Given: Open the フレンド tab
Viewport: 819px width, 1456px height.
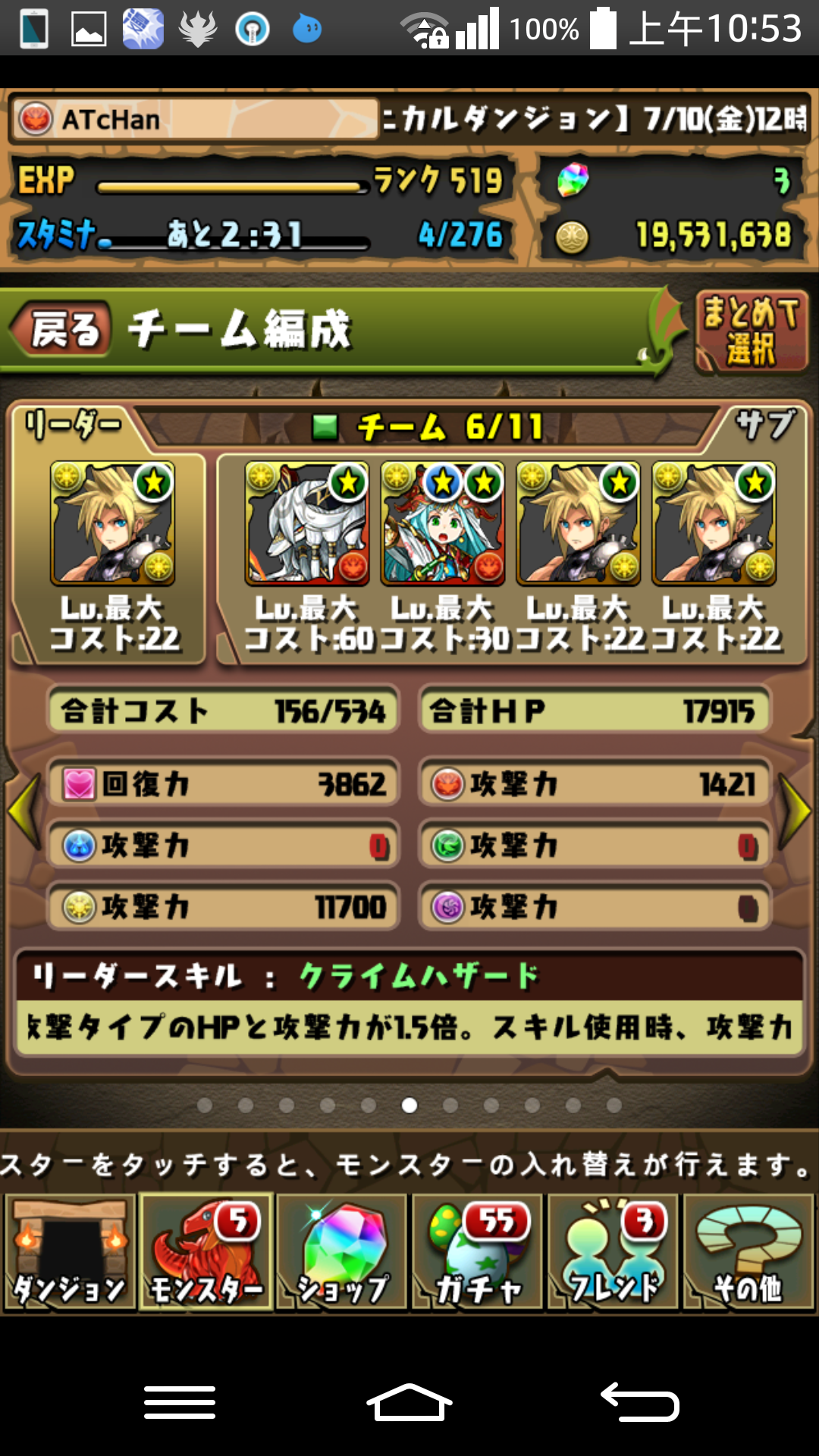Looking at the screenshot, I should coord(613,1253).
